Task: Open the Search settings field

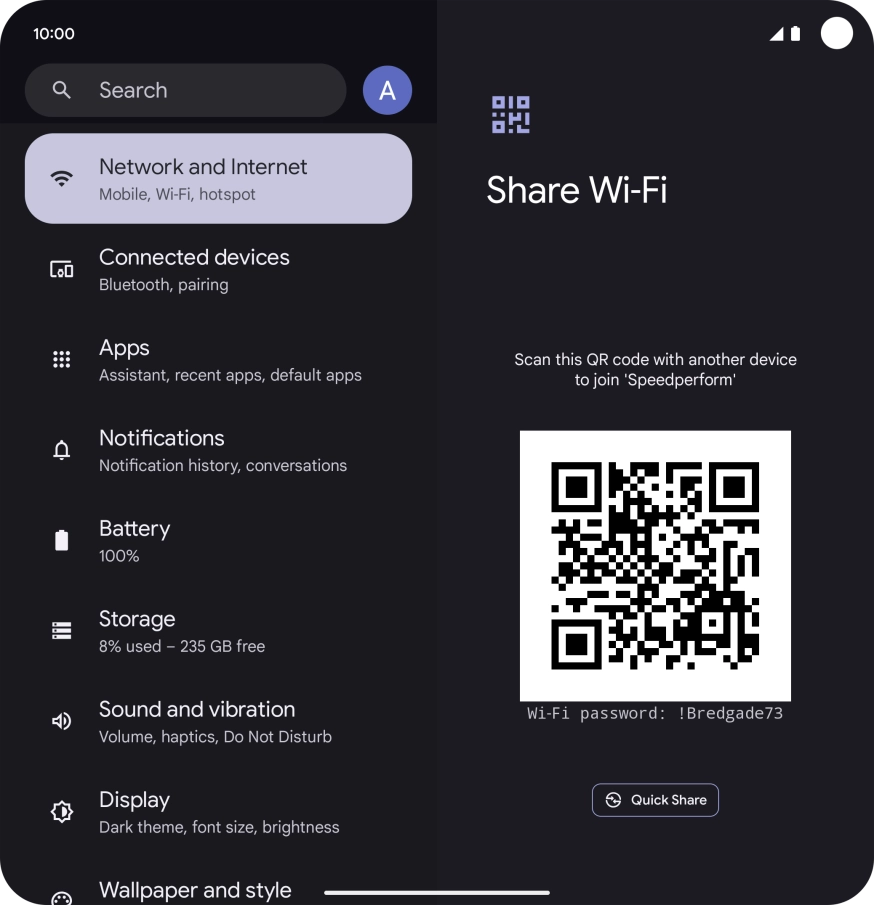Action: 185,90
